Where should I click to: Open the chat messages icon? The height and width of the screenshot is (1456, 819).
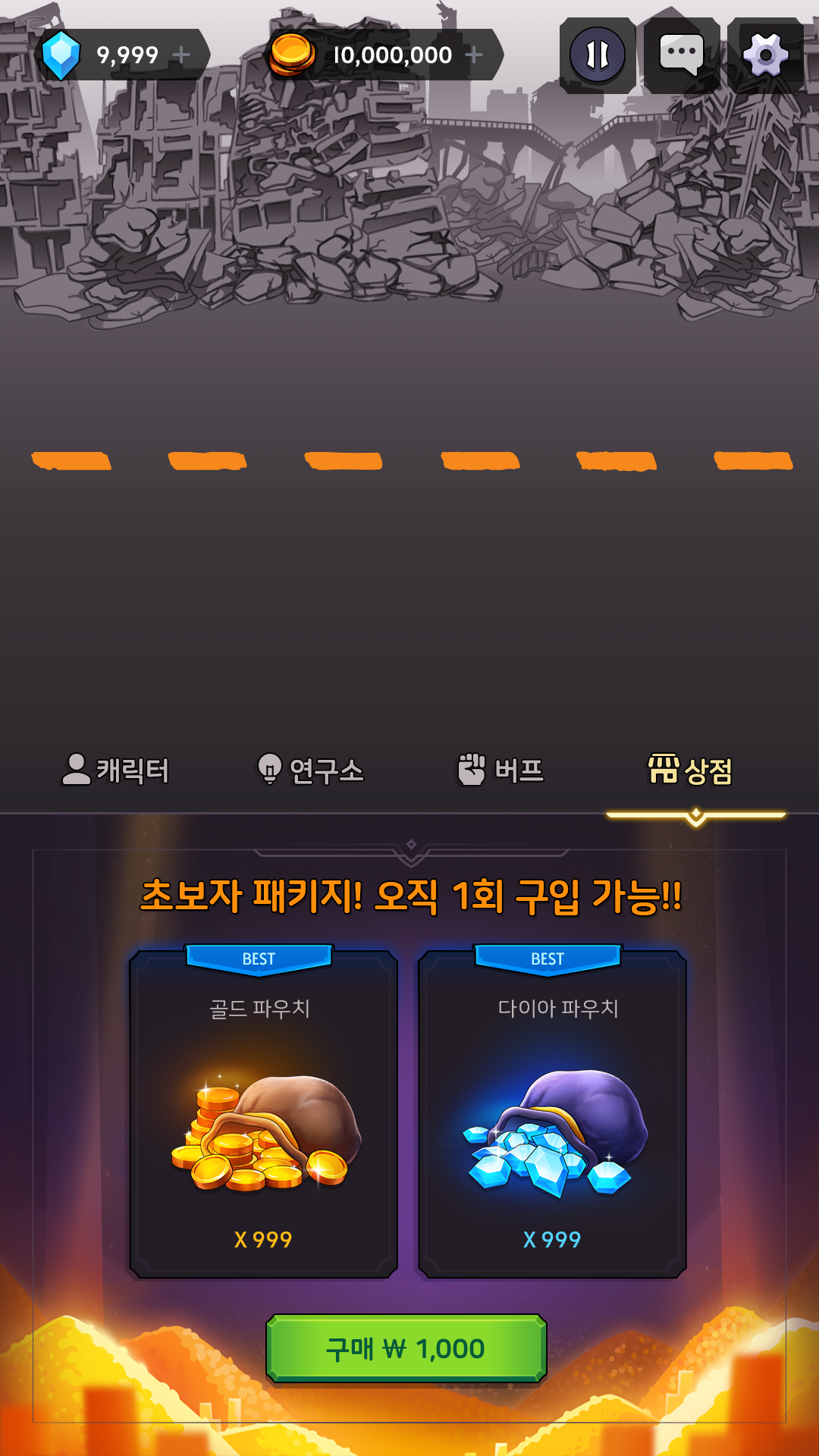click(681, 55)
